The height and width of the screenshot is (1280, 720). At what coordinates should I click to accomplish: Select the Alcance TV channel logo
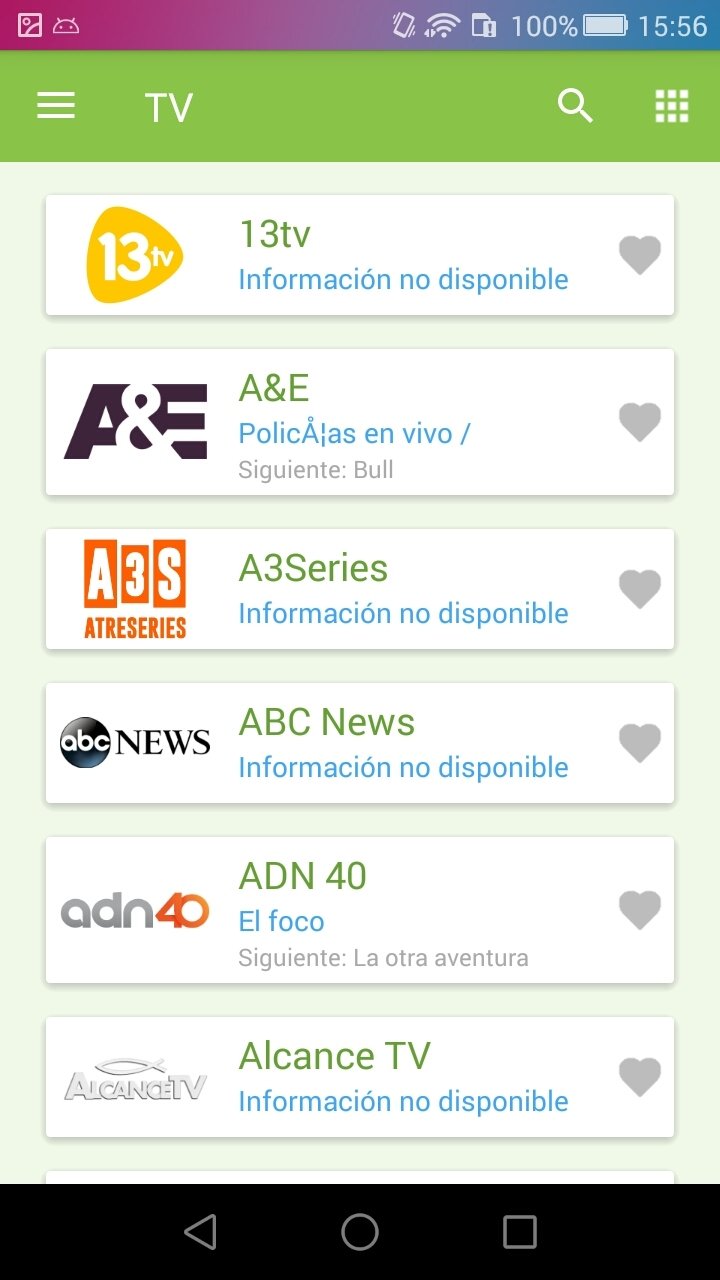click(136, 1076)
